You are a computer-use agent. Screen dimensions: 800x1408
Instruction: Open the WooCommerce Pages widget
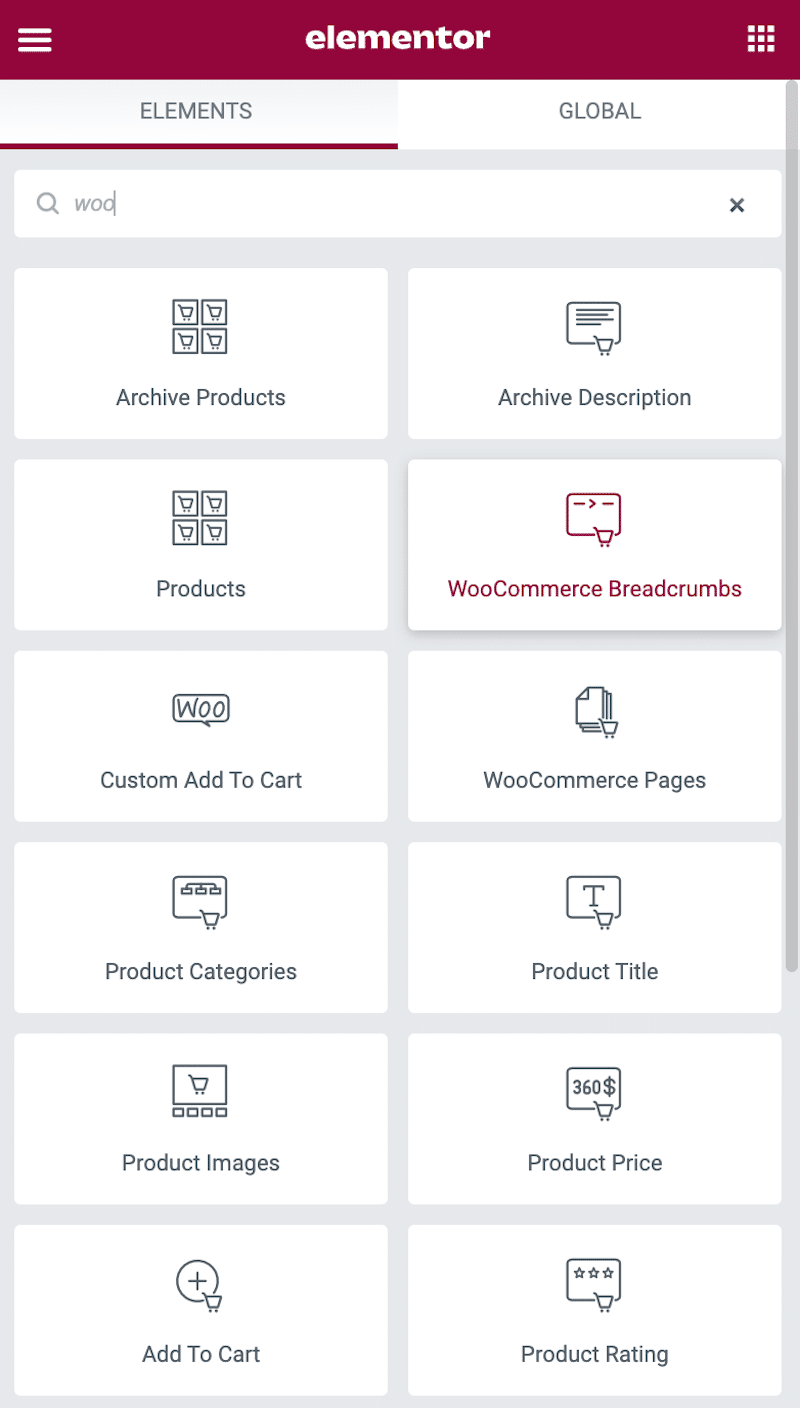point(595,737)
